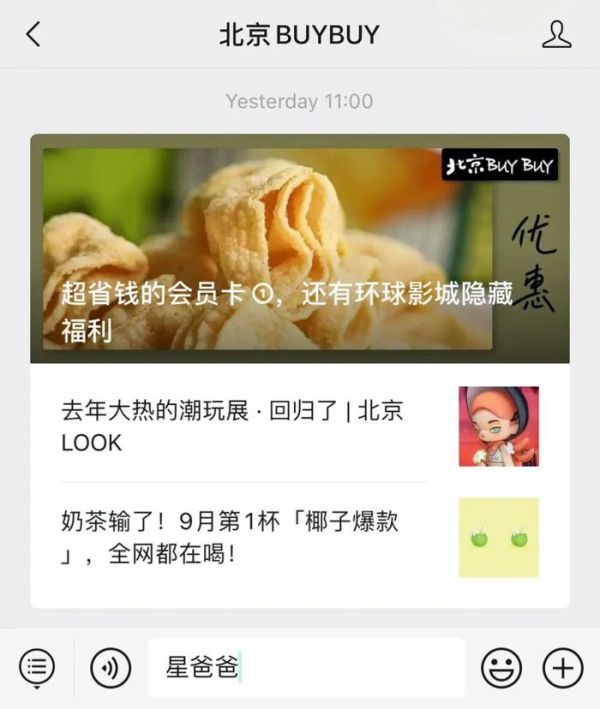The height and width of the screenshot is (709, 600).
Task: Switch to the account menu list
Action: (x=37, y=667)
